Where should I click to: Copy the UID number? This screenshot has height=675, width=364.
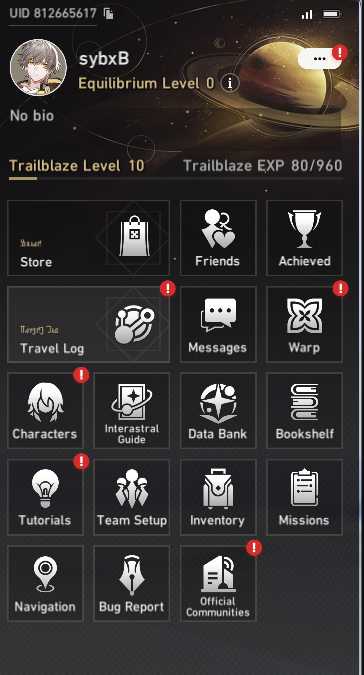tap(108, 14)
